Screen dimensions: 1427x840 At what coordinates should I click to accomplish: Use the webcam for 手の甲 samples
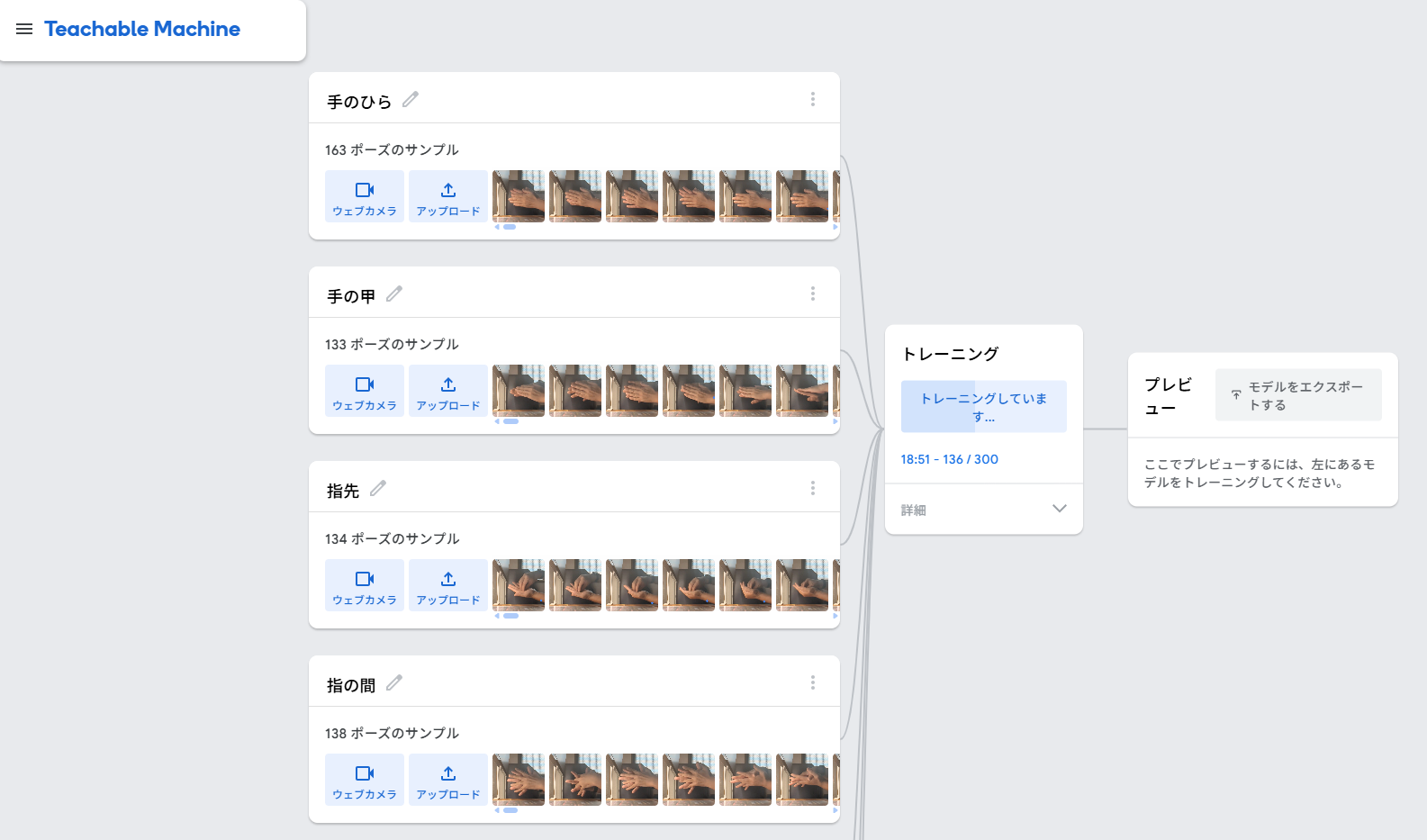[x=365, y=391]
